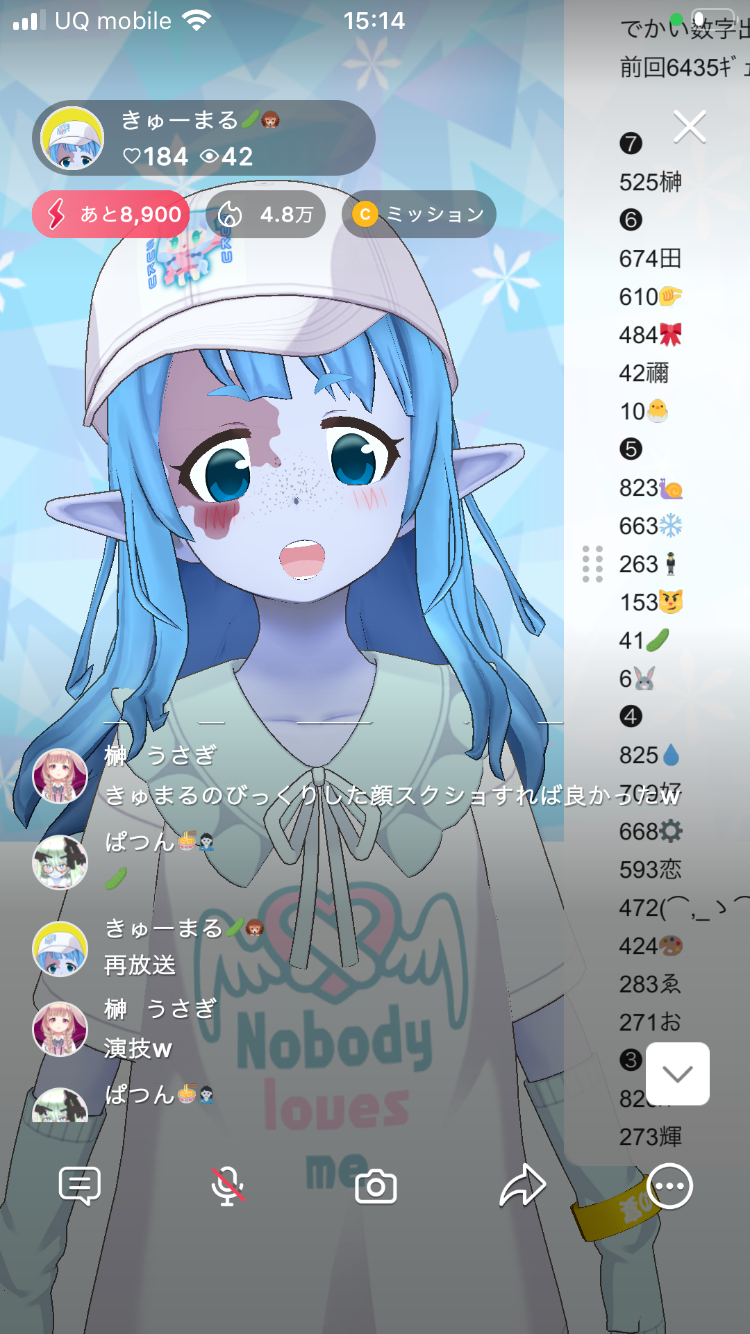750x1334 pixels.
Task: Close the side text panel
Action: (690, 127)
